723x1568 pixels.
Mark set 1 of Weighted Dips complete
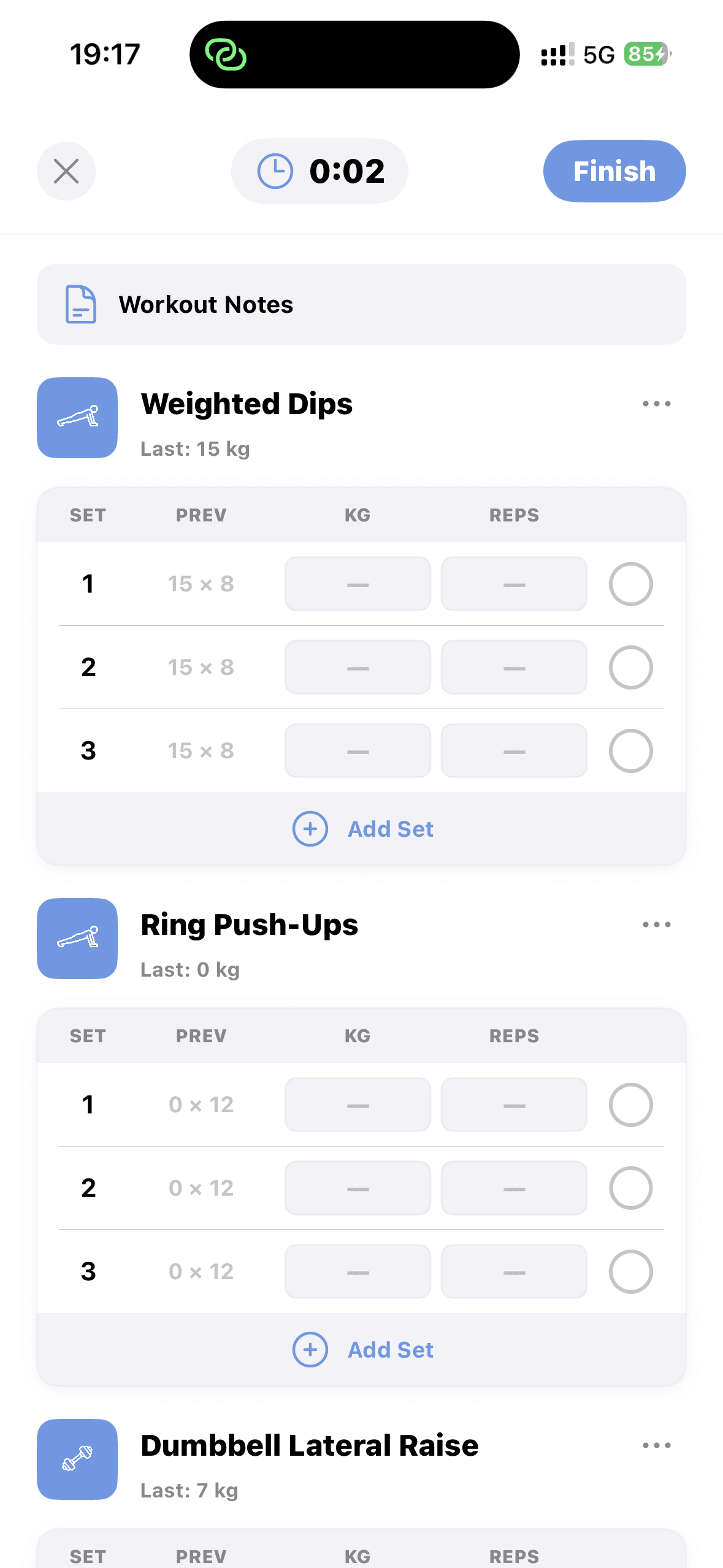[x=630, y=583]
